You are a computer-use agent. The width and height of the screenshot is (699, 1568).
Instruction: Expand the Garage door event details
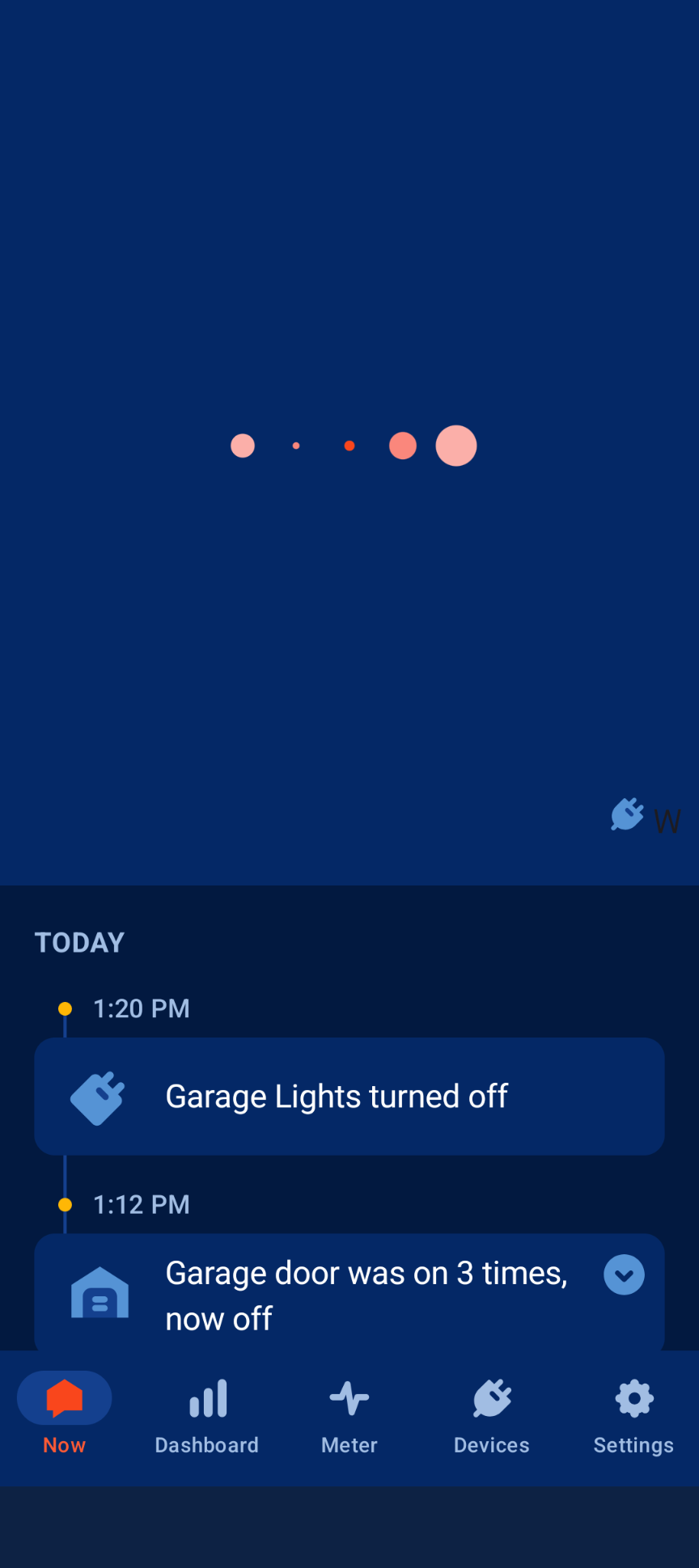624,1274
